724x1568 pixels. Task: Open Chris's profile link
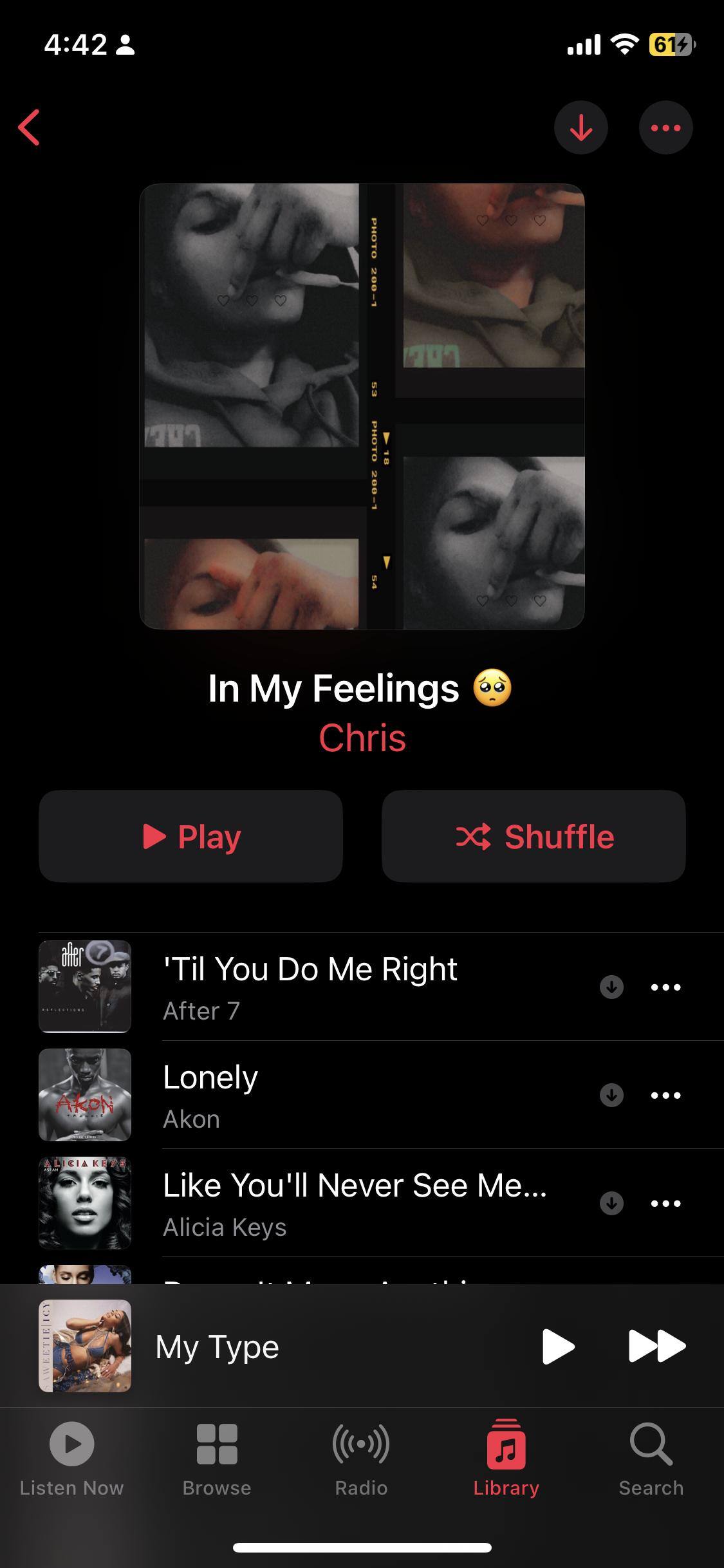362,738
